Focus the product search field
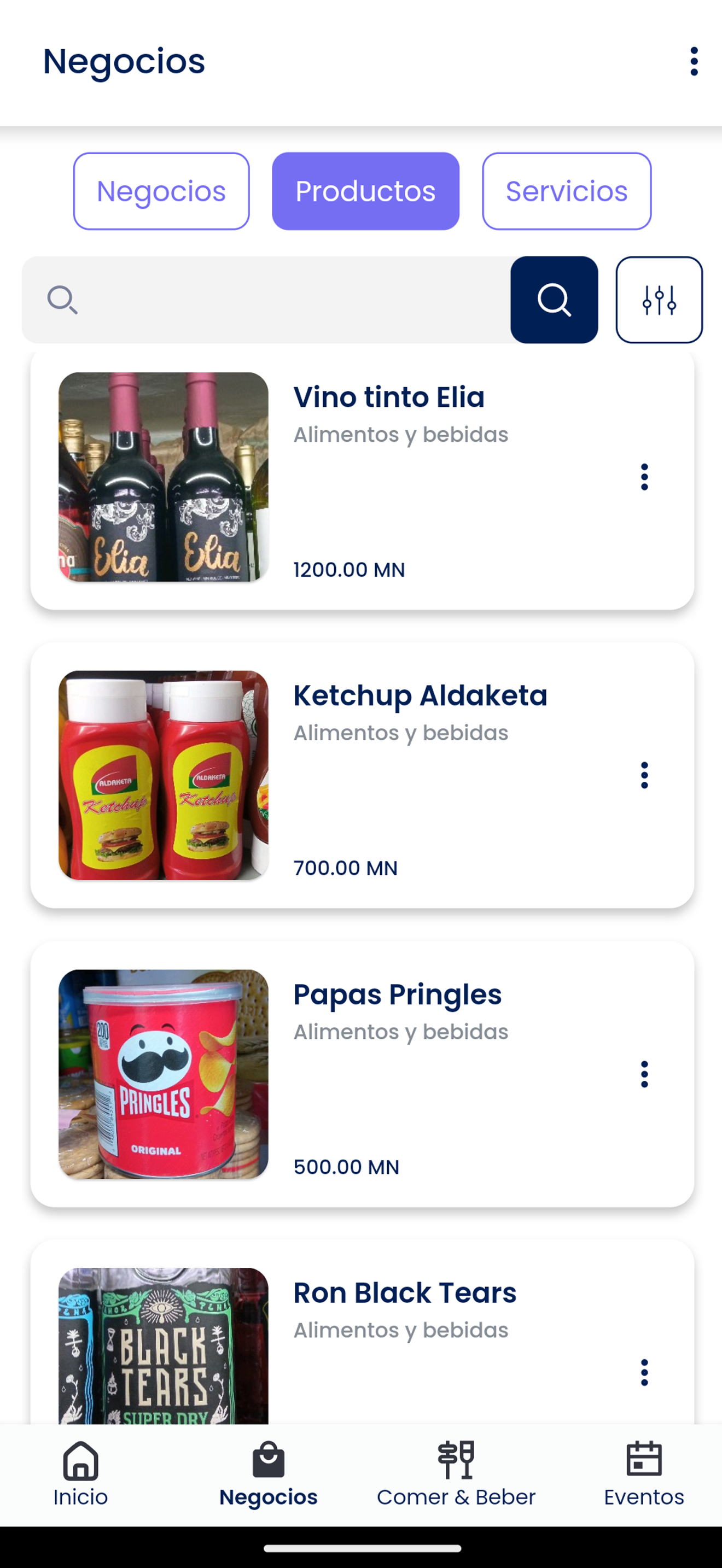 [266, 300]
